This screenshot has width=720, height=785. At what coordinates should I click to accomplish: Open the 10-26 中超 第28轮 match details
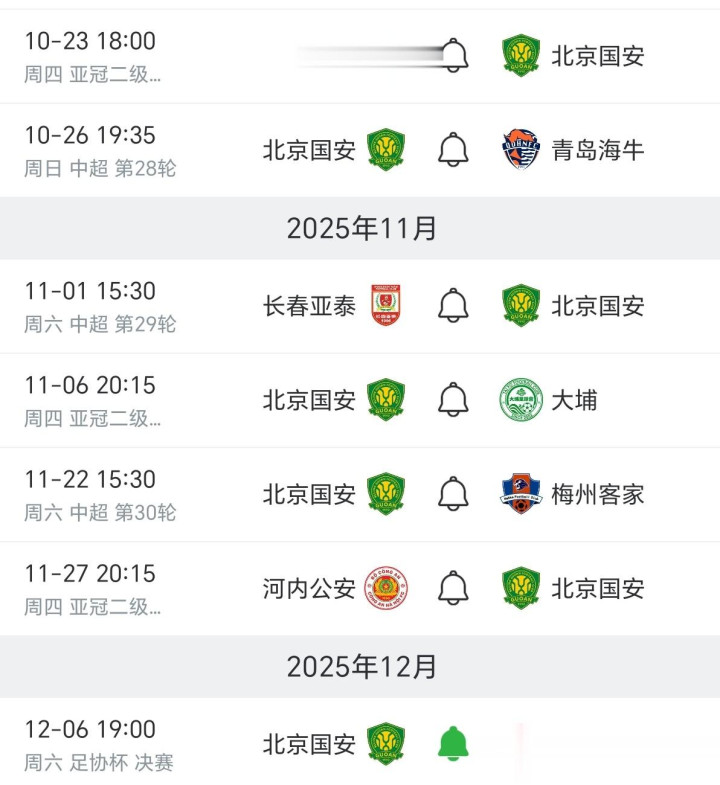(x=100, y=151)
